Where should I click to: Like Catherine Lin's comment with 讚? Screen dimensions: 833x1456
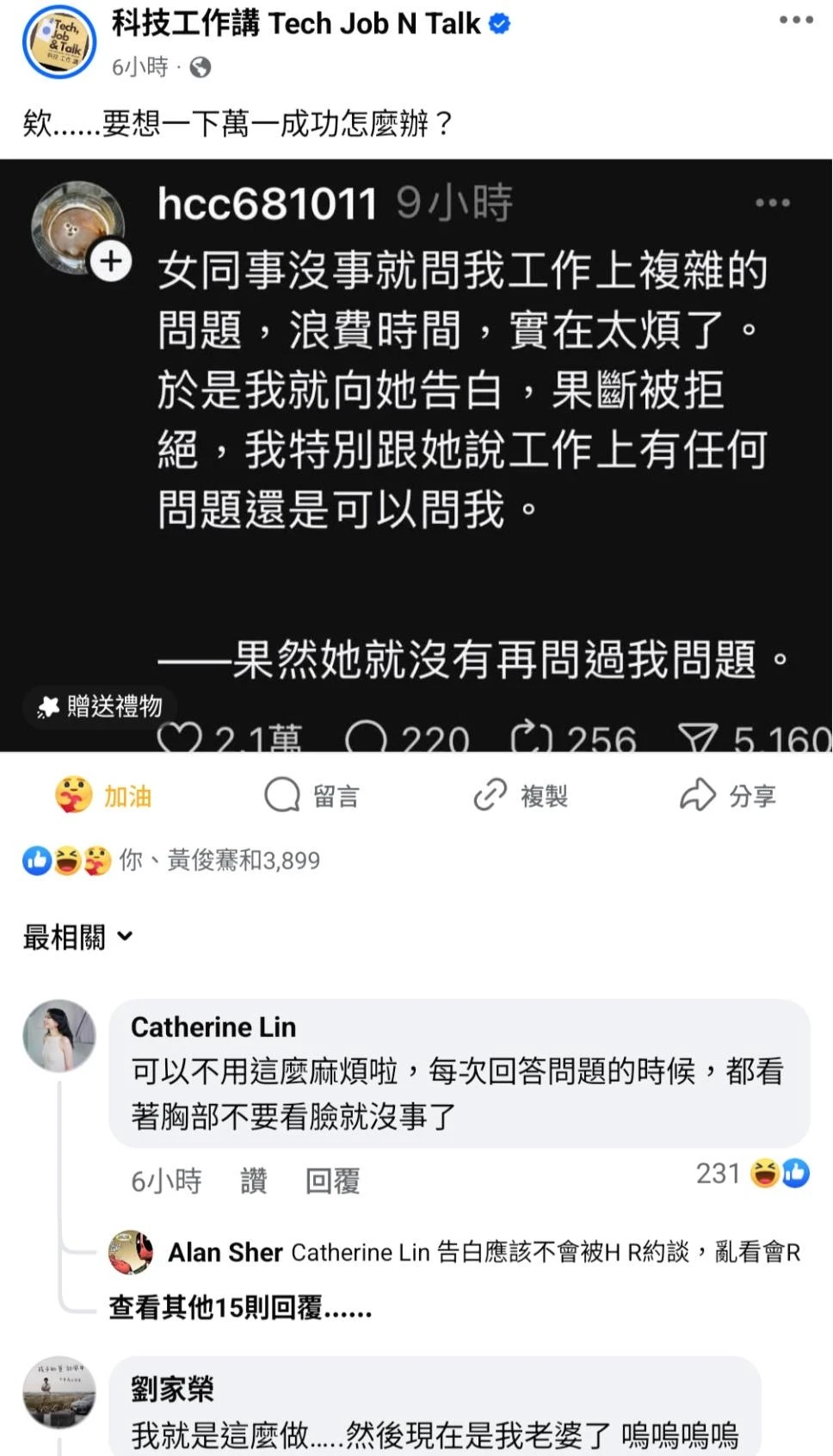[253, 1181]
